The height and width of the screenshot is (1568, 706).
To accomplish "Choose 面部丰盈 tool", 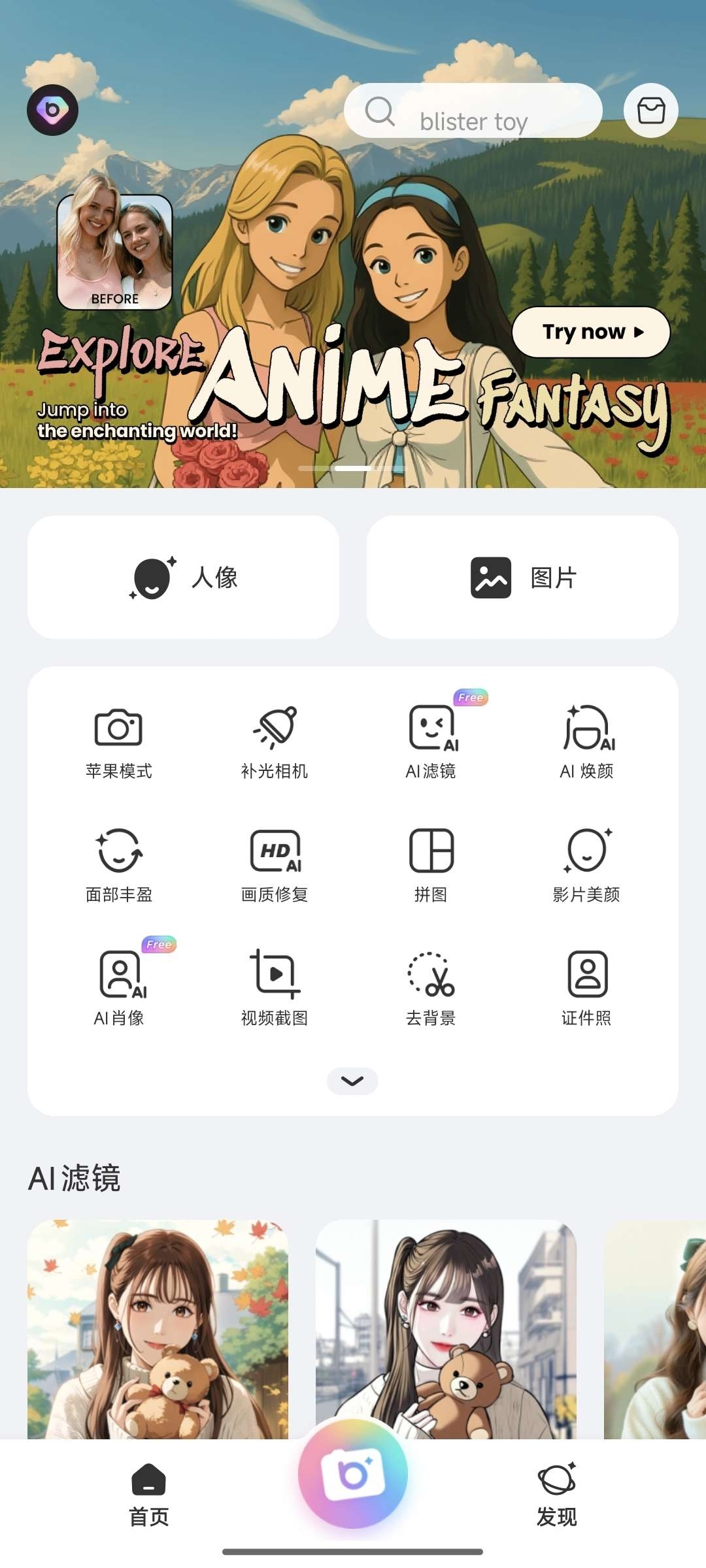I will click(118, 865).
